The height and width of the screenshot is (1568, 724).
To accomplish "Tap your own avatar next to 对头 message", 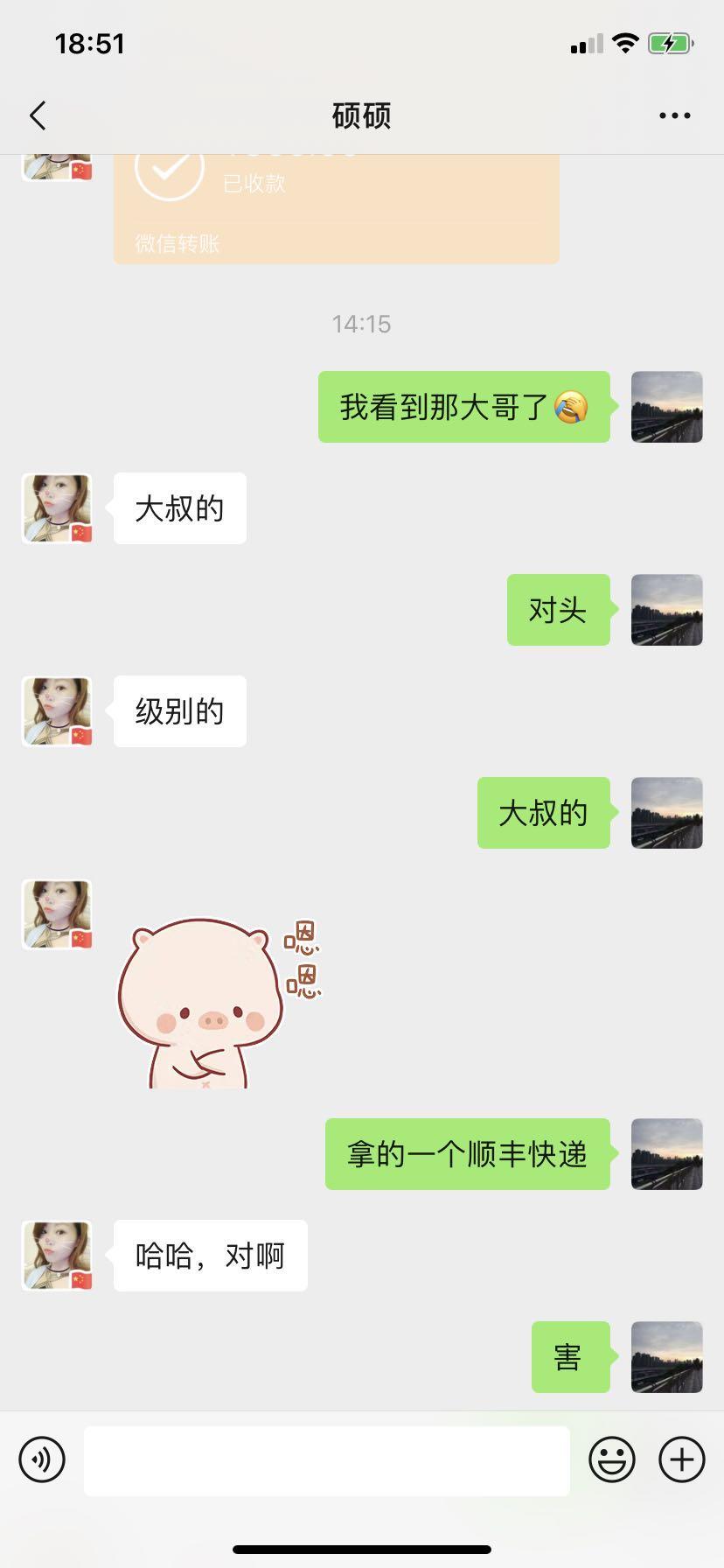I will [666, 611].
